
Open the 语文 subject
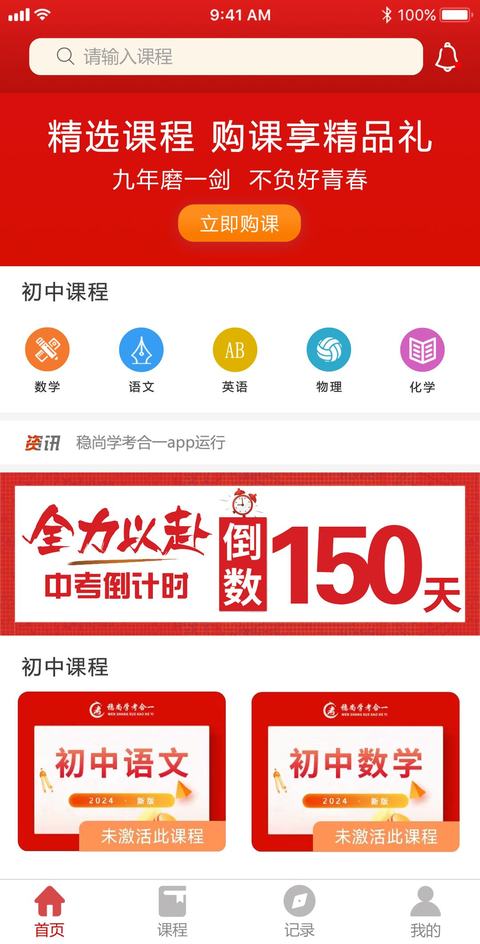141,361
